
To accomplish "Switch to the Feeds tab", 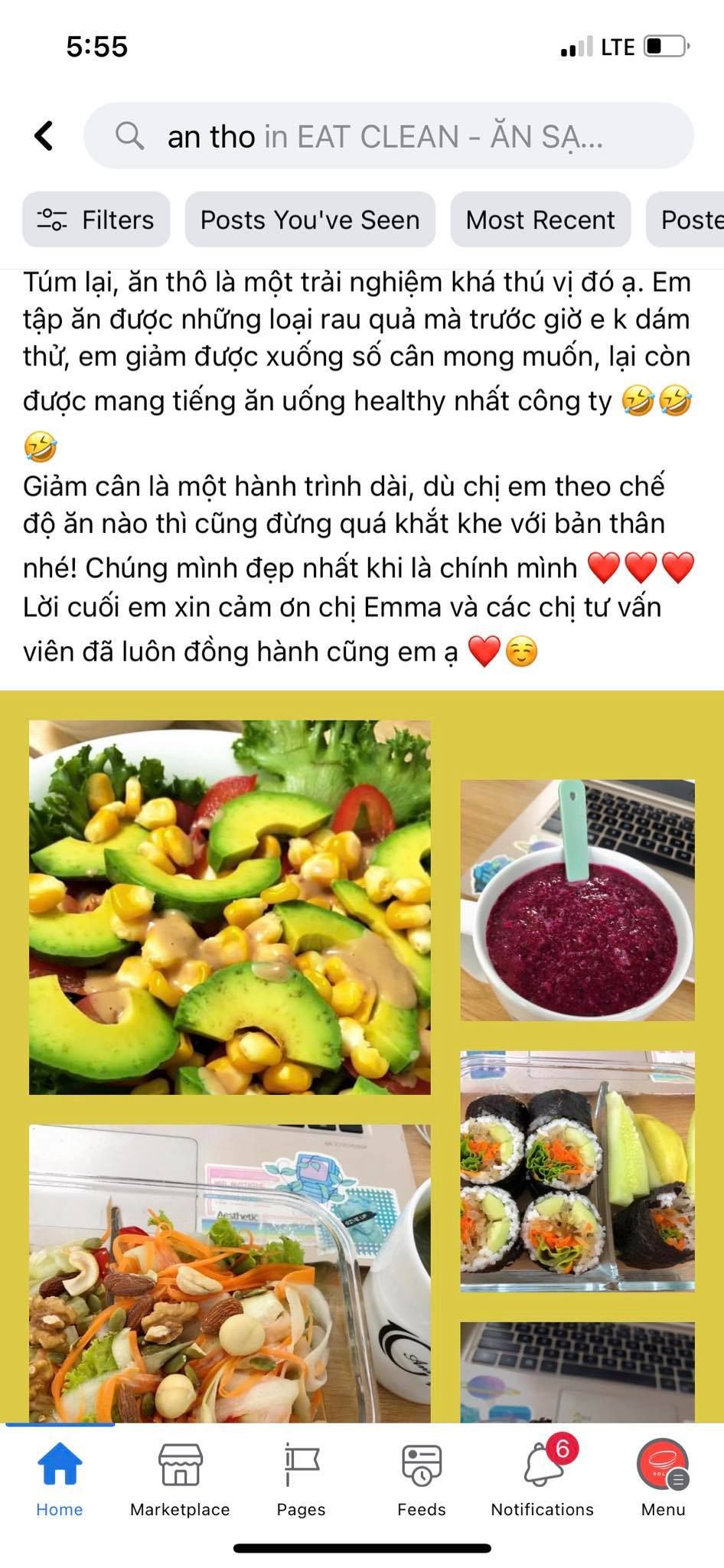I will click(421, 1478).
